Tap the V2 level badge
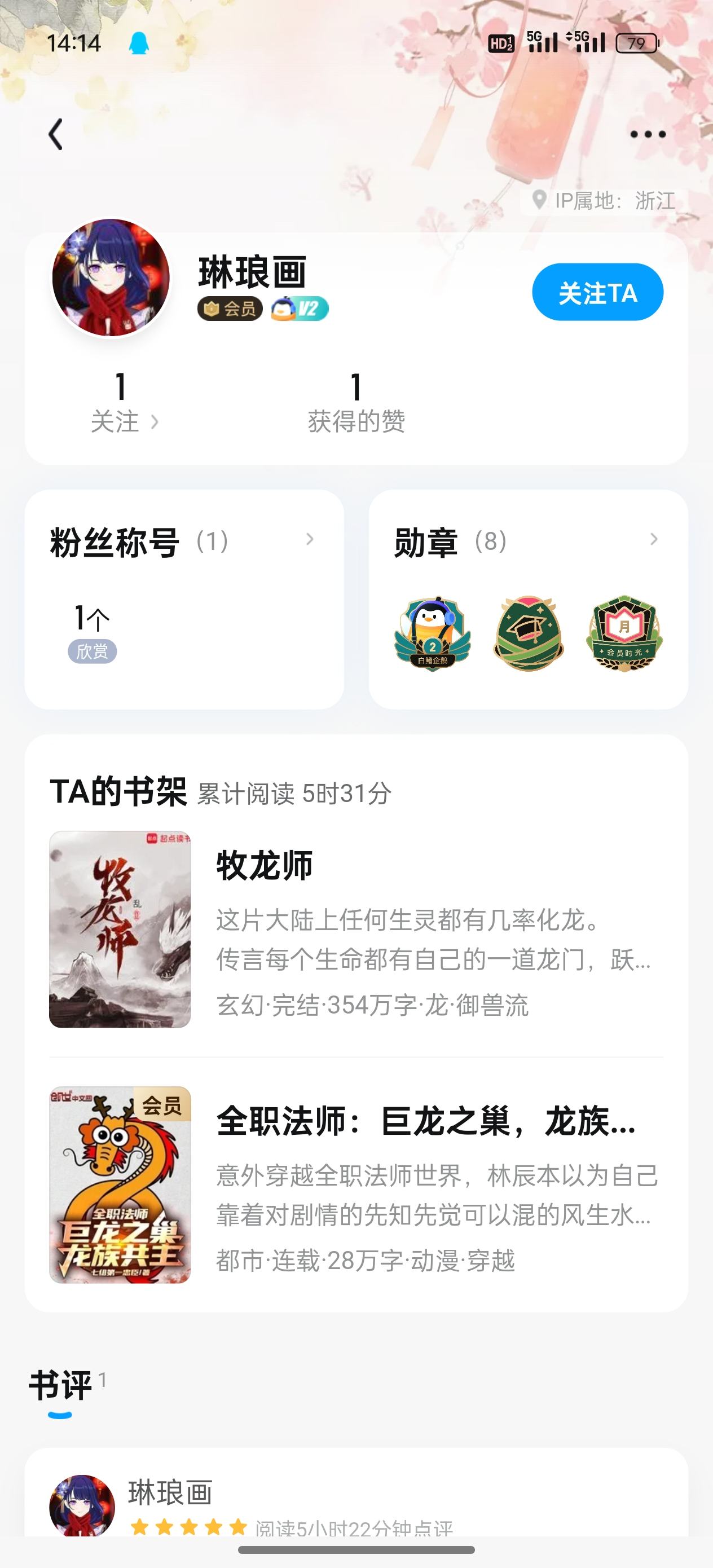This screenshot has height=1568, width=713. [x=300, y=309]
